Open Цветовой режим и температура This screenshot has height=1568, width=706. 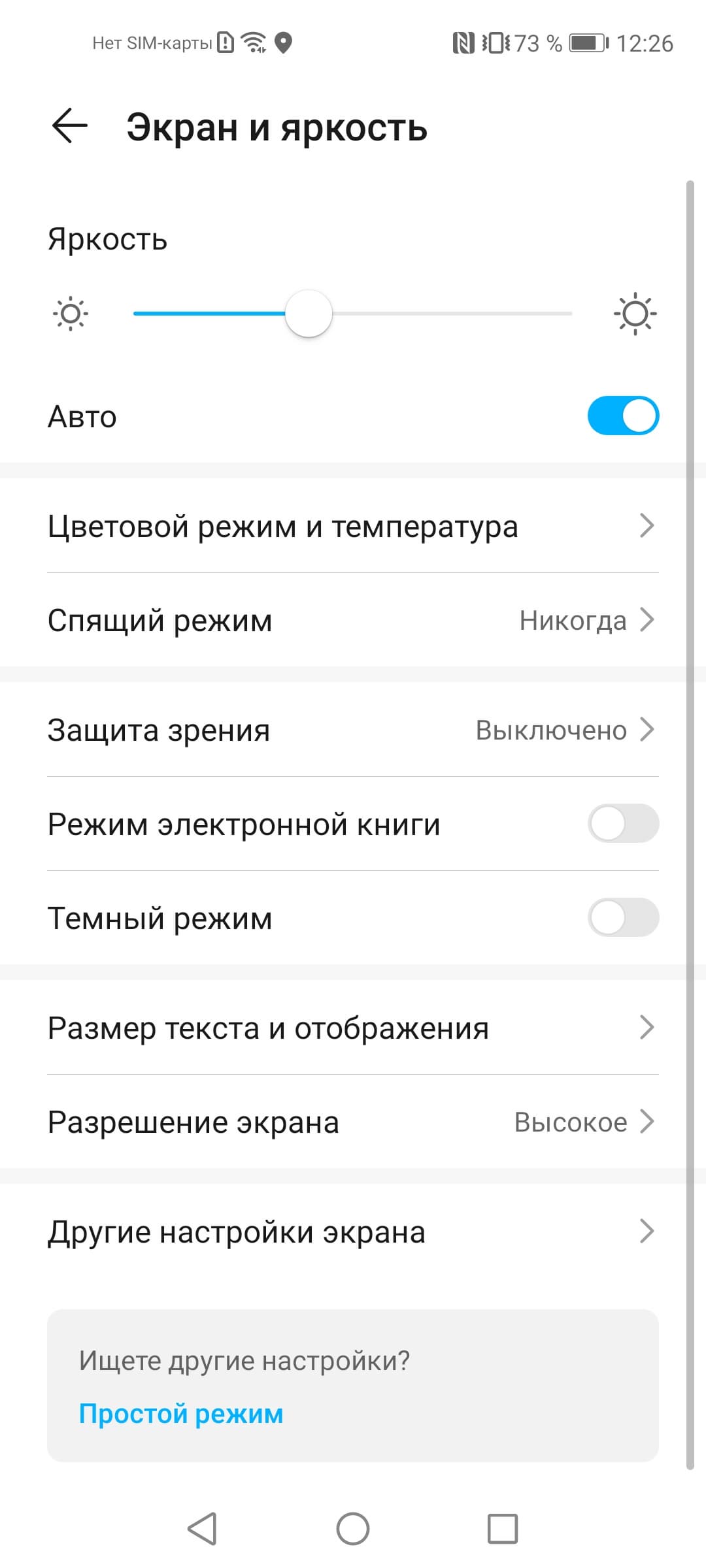353,526
